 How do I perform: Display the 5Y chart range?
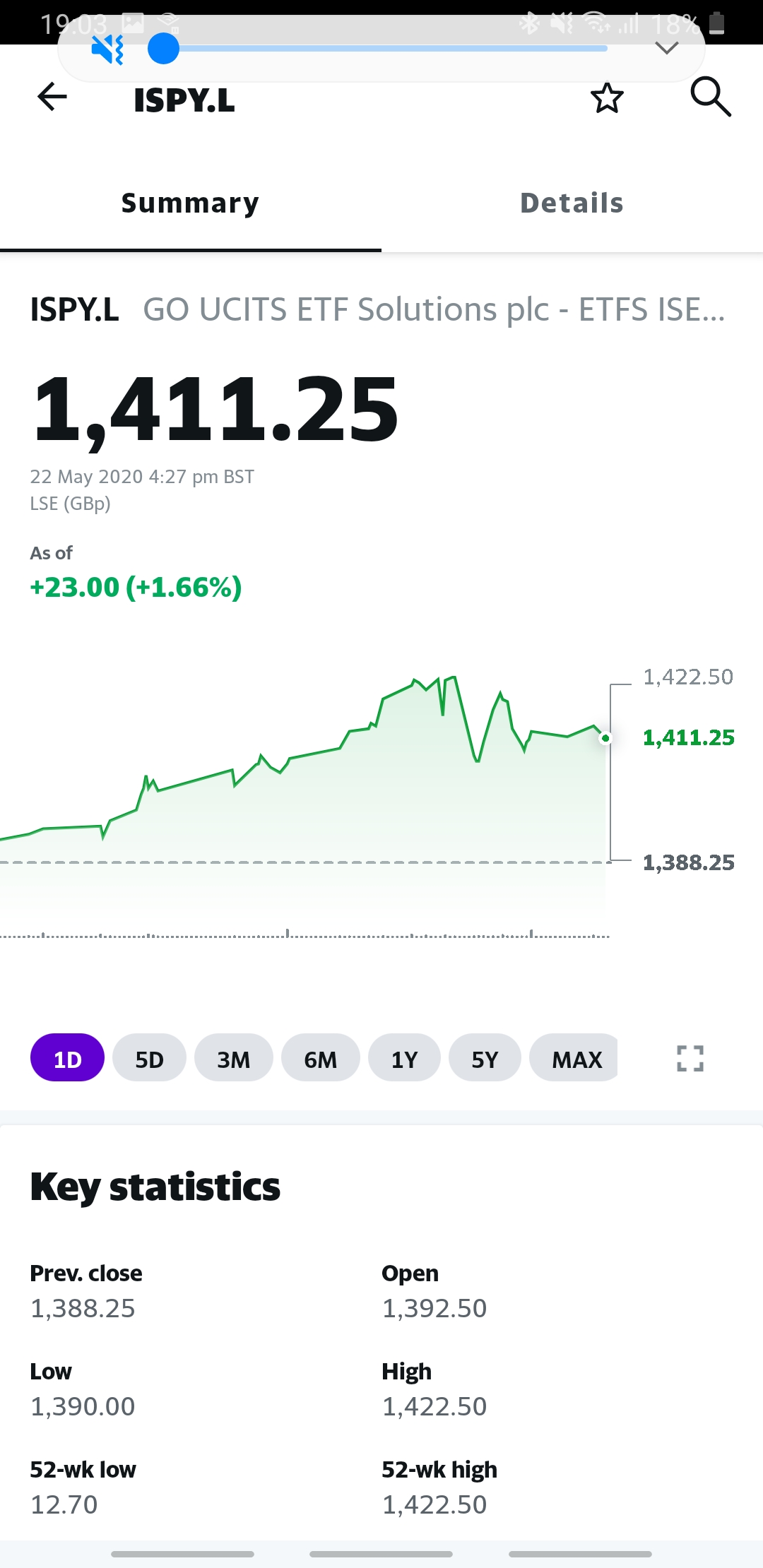(x=485, y=1058)
